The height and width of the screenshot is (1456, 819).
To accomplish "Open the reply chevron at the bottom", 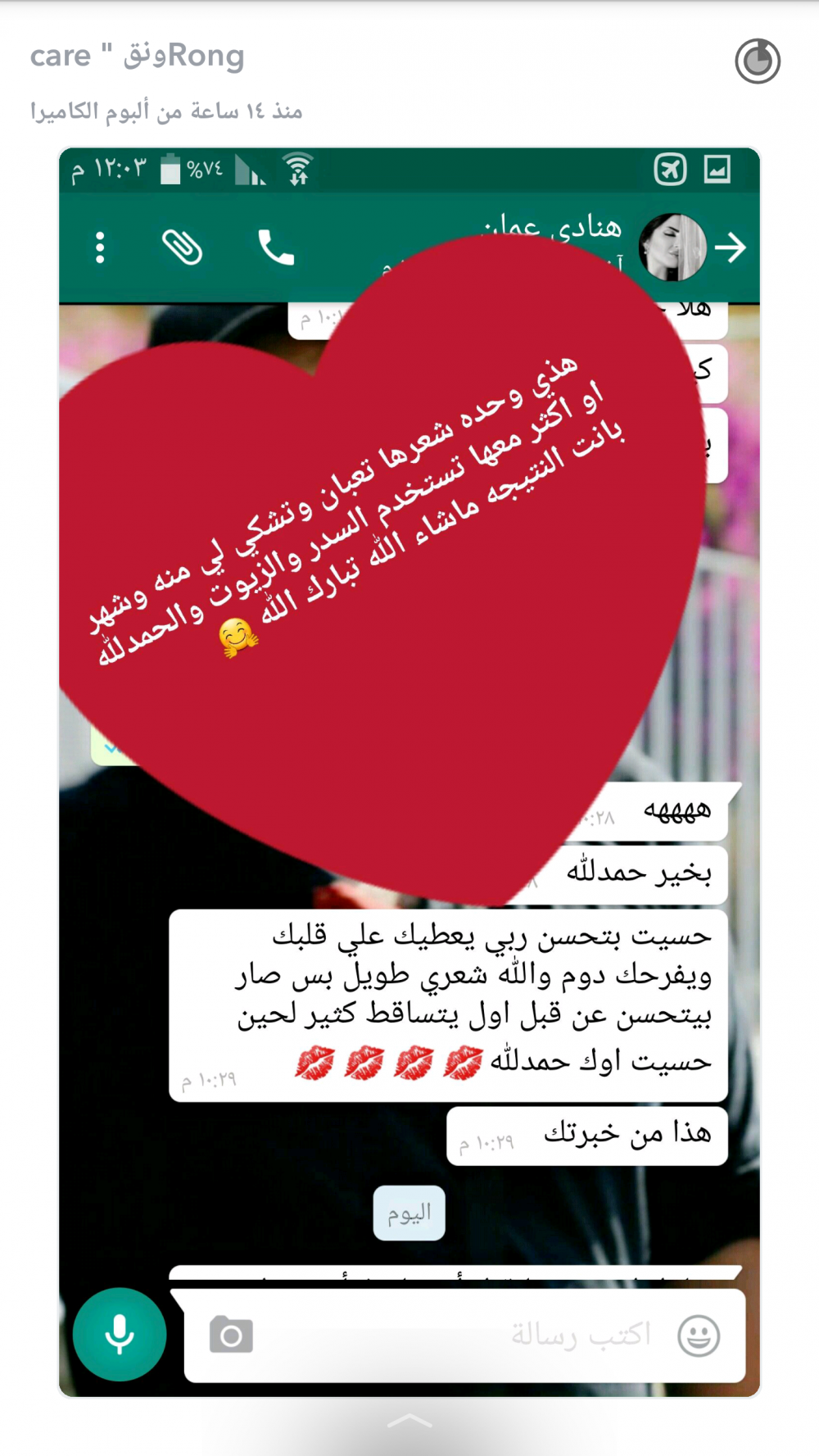I will point(409,1422).
